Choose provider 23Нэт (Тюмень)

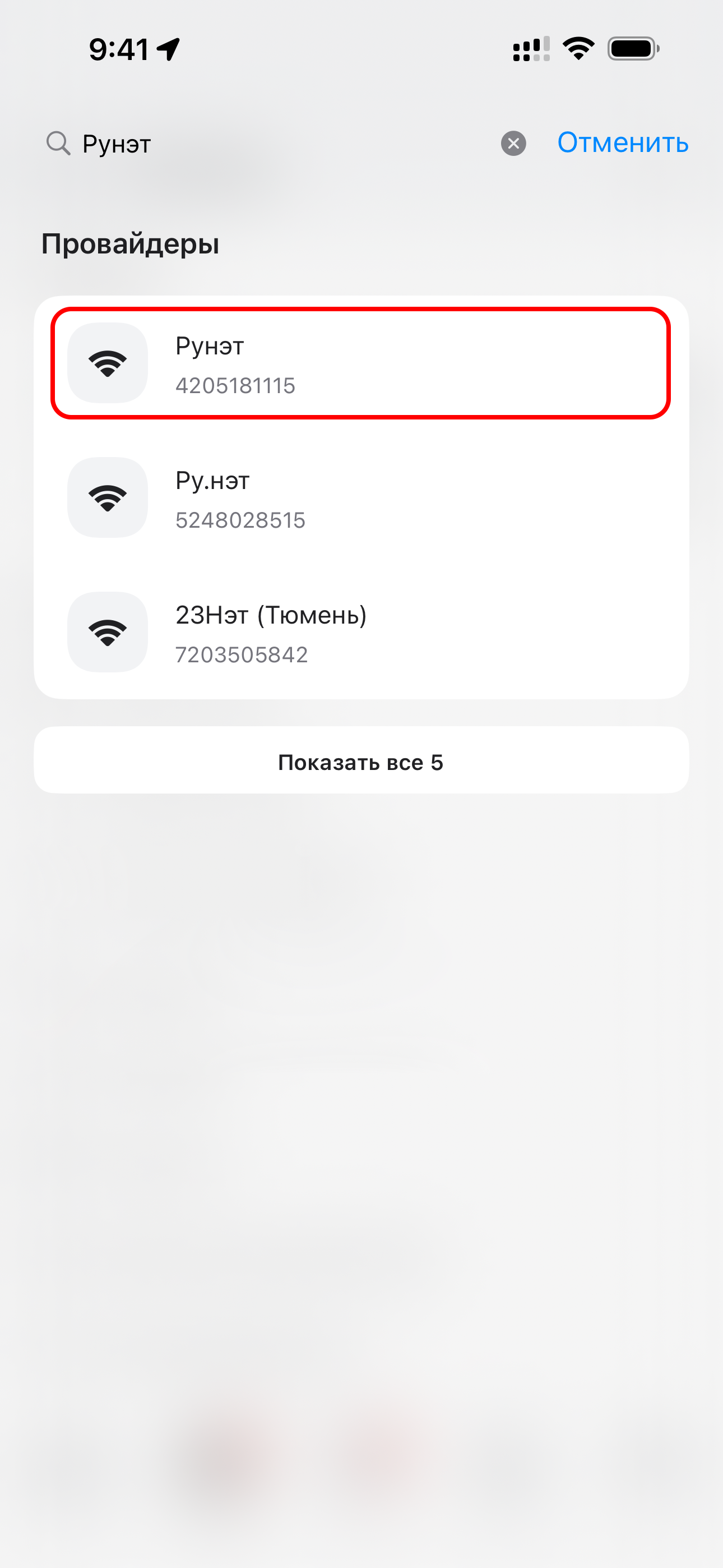tap(360, 633)
